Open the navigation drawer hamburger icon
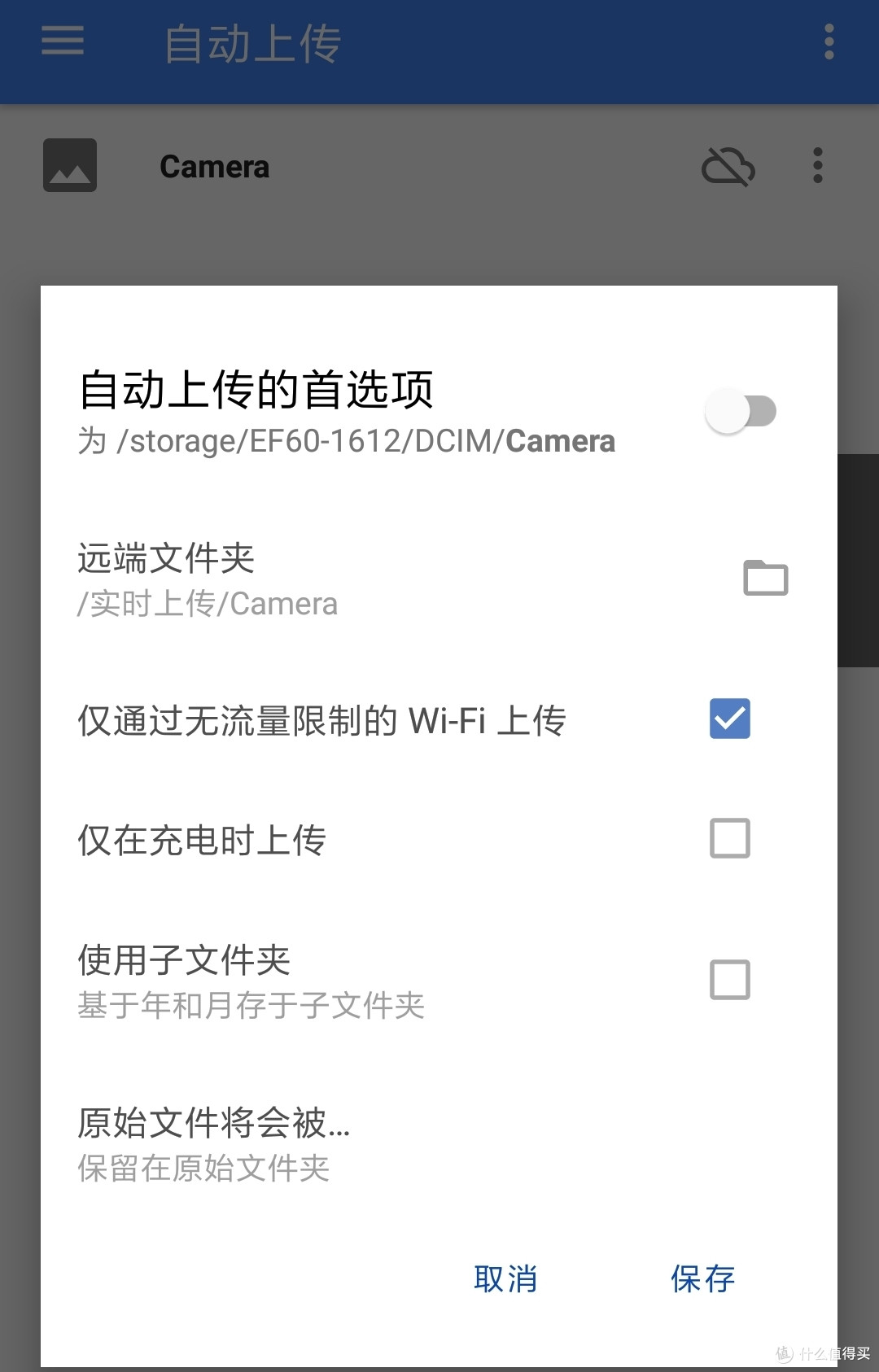The height and width of the screenshot is (1372, 879). point(61,42)
